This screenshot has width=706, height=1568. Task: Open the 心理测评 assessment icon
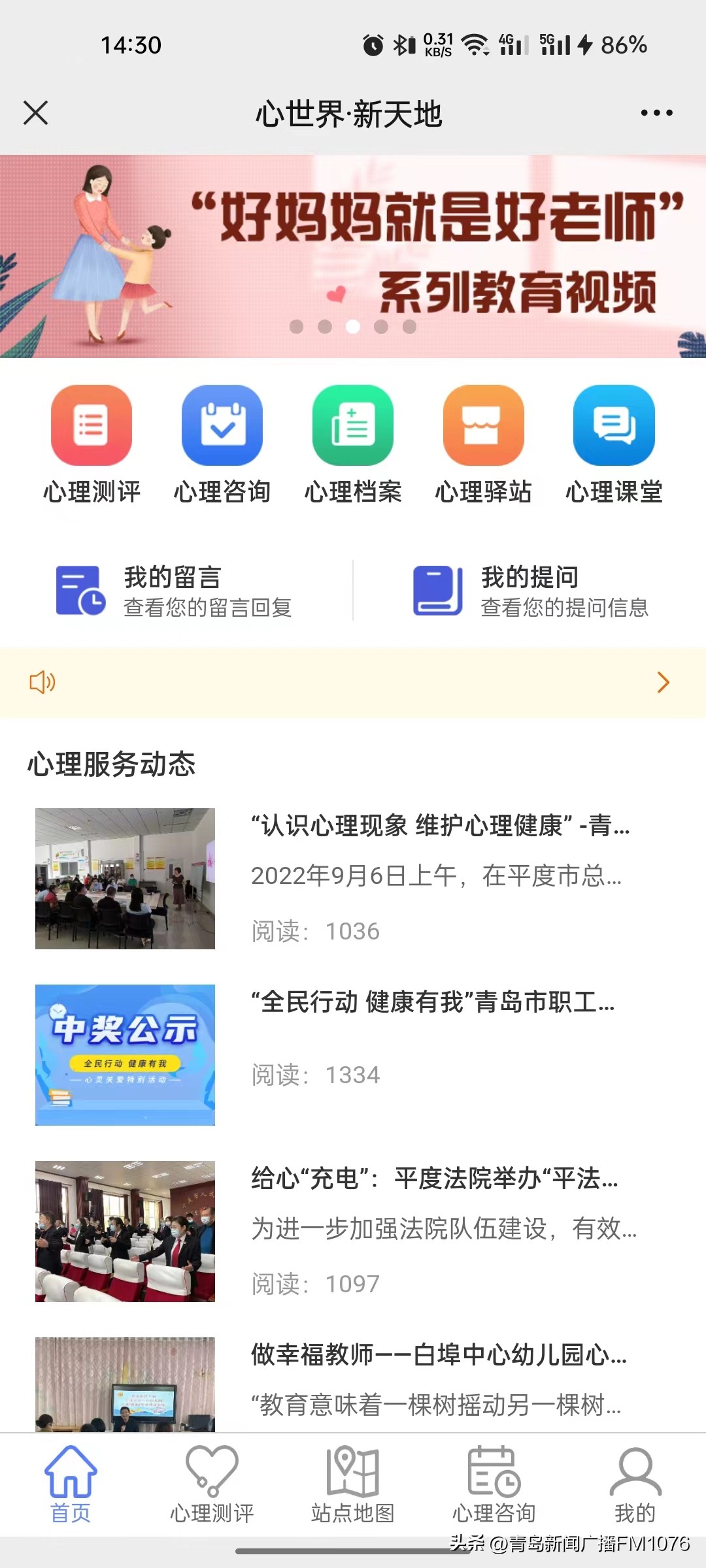pyautogui.click(x=91, y=426)
